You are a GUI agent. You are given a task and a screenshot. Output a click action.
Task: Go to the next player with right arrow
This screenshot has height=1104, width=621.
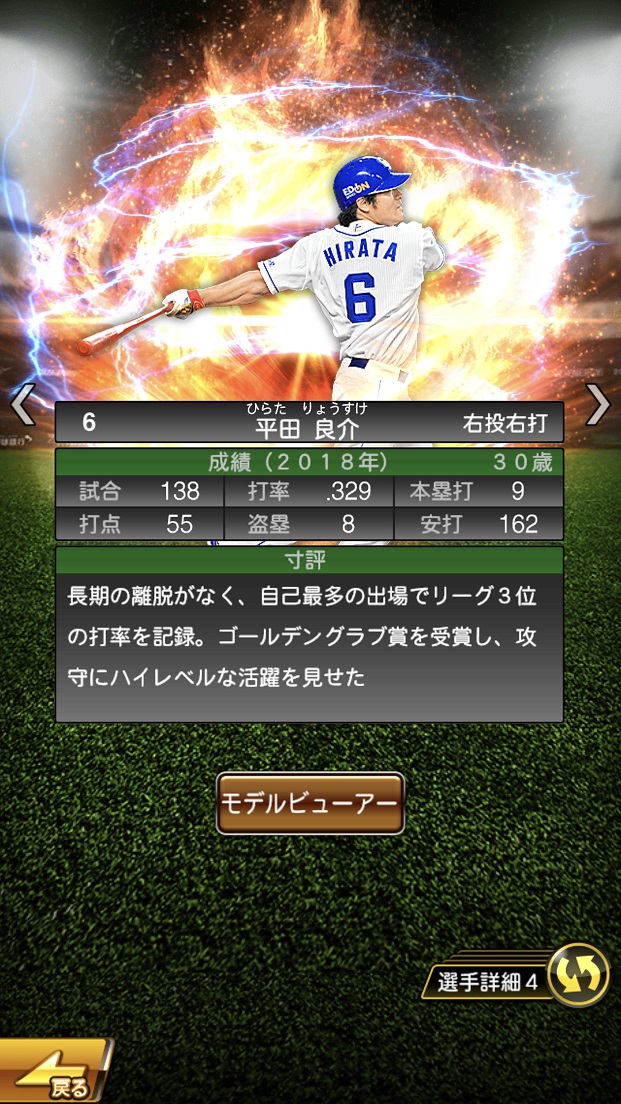(x=598, y=404)
